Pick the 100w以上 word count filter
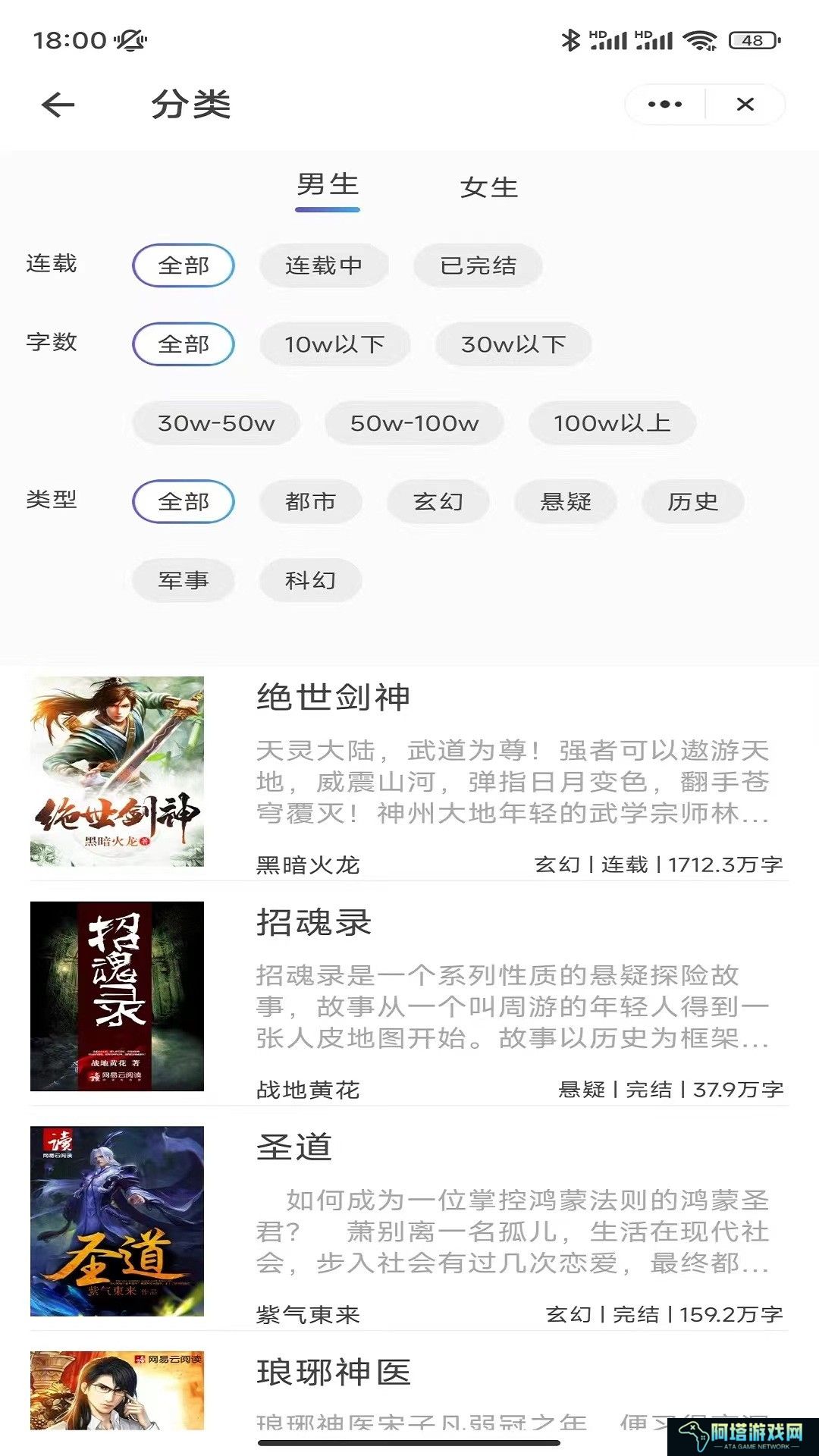 coord(612,423)
